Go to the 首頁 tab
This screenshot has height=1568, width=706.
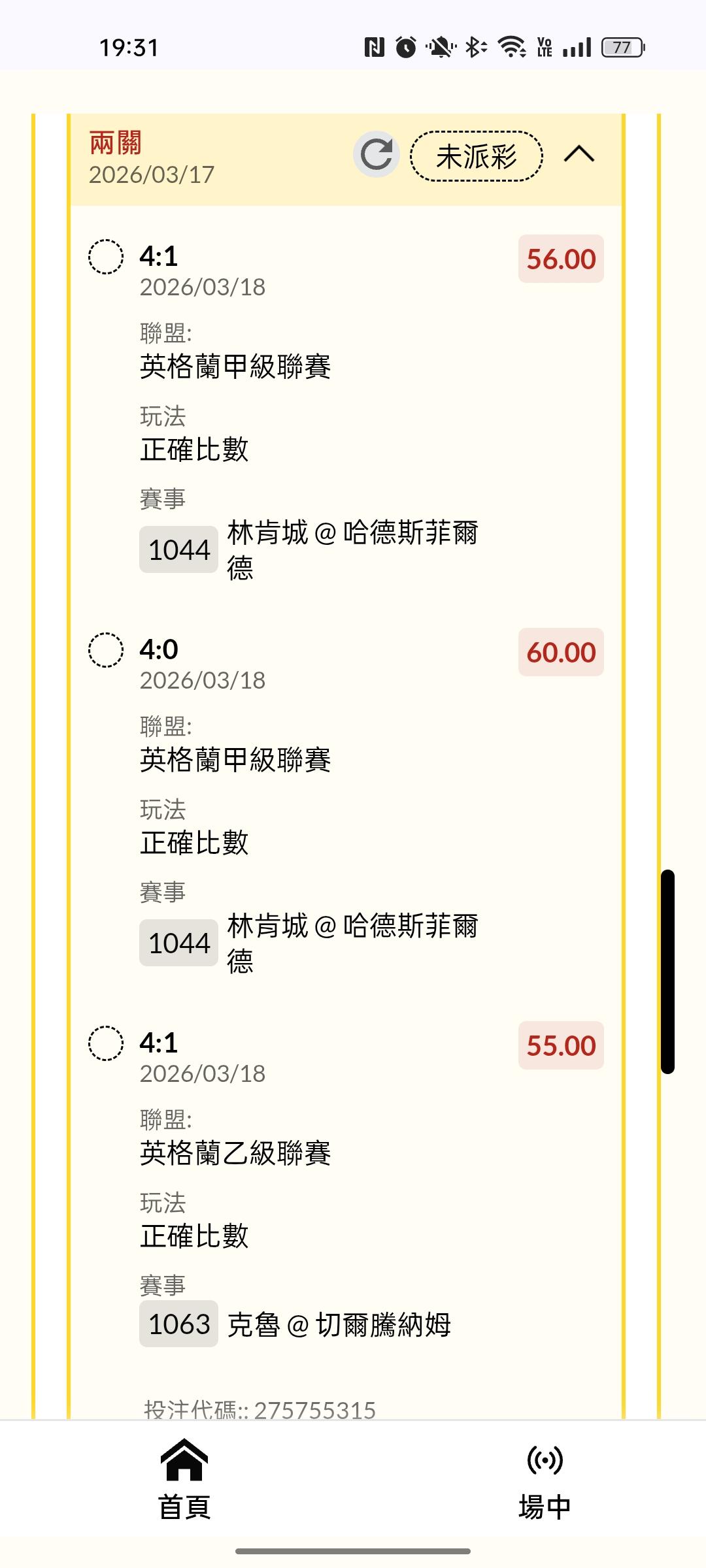click(184, 1479)
